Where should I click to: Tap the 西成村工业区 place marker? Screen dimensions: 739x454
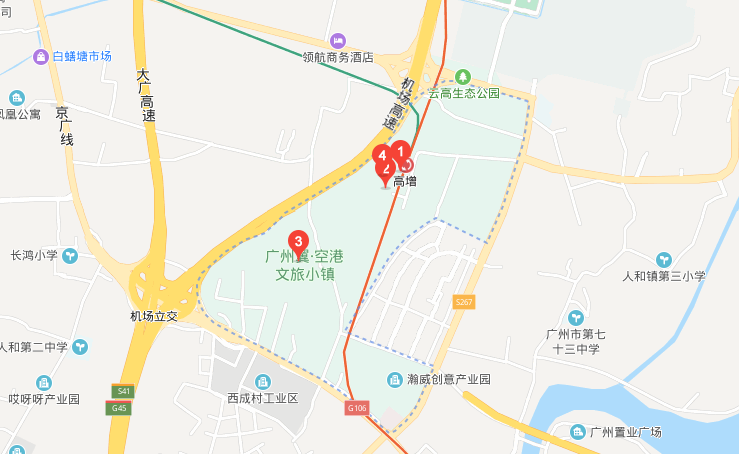click(x=262, y=380)
